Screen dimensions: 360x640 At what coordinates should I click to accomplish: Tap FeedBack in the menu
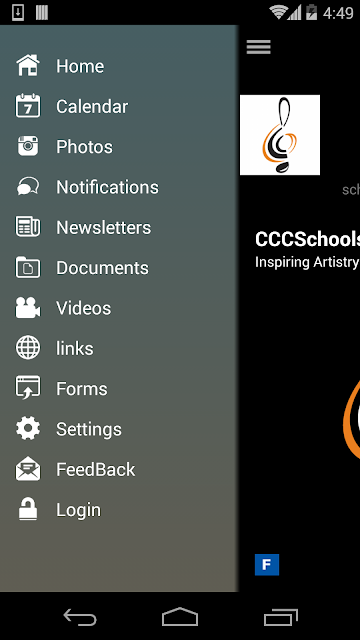pyautogui.click(x=119, y=470)
